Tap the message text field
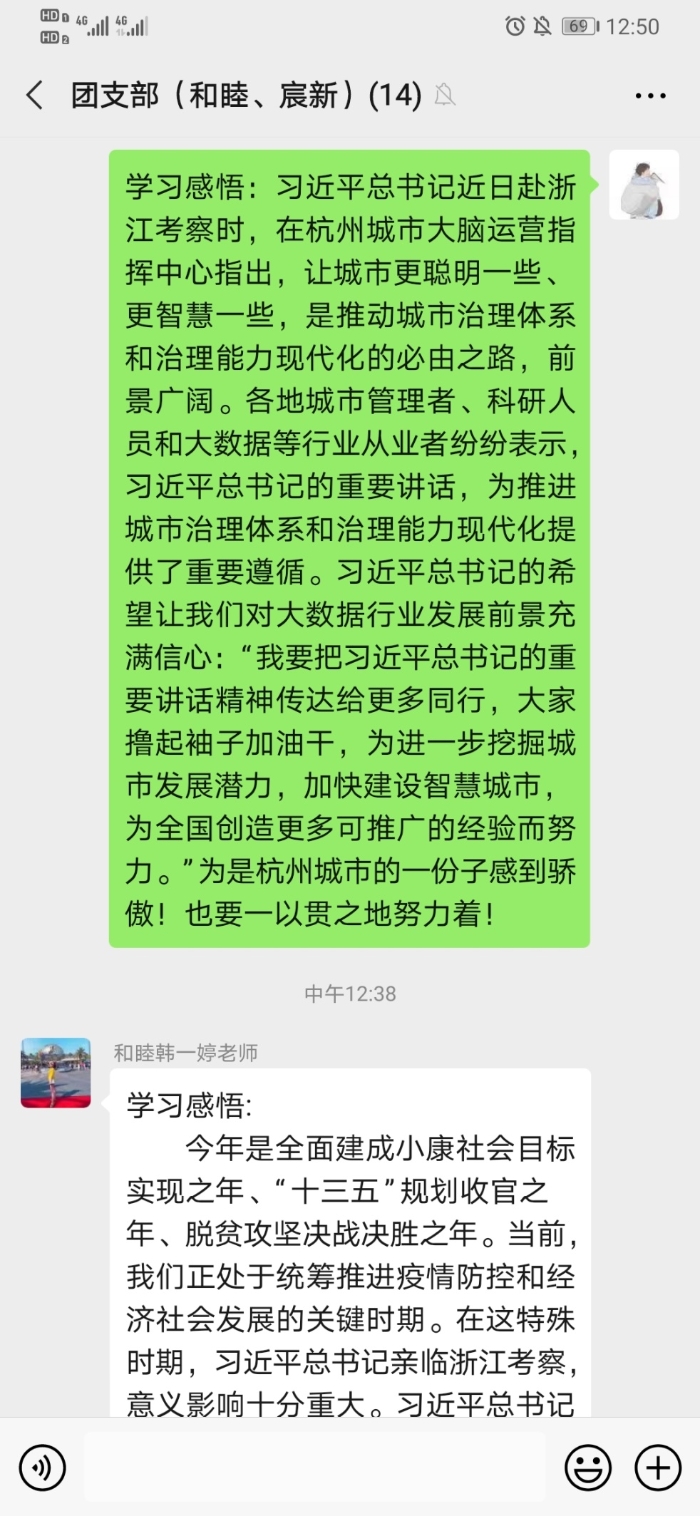The image size is (700, 1516). point(315,1468)
